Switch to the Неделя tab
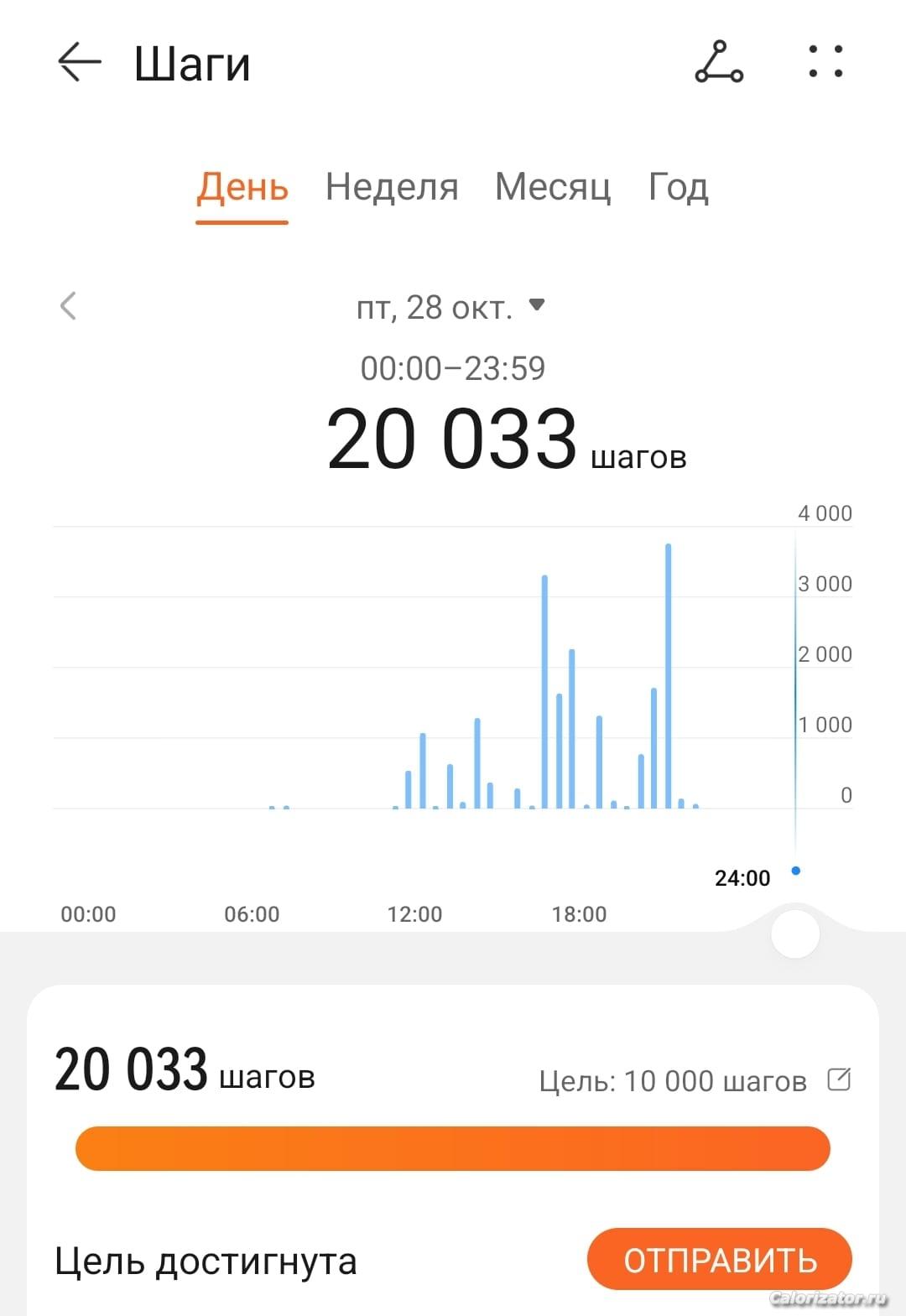Image resolution: width=906 pixels, height=1316 pixels. pos(392,187)
